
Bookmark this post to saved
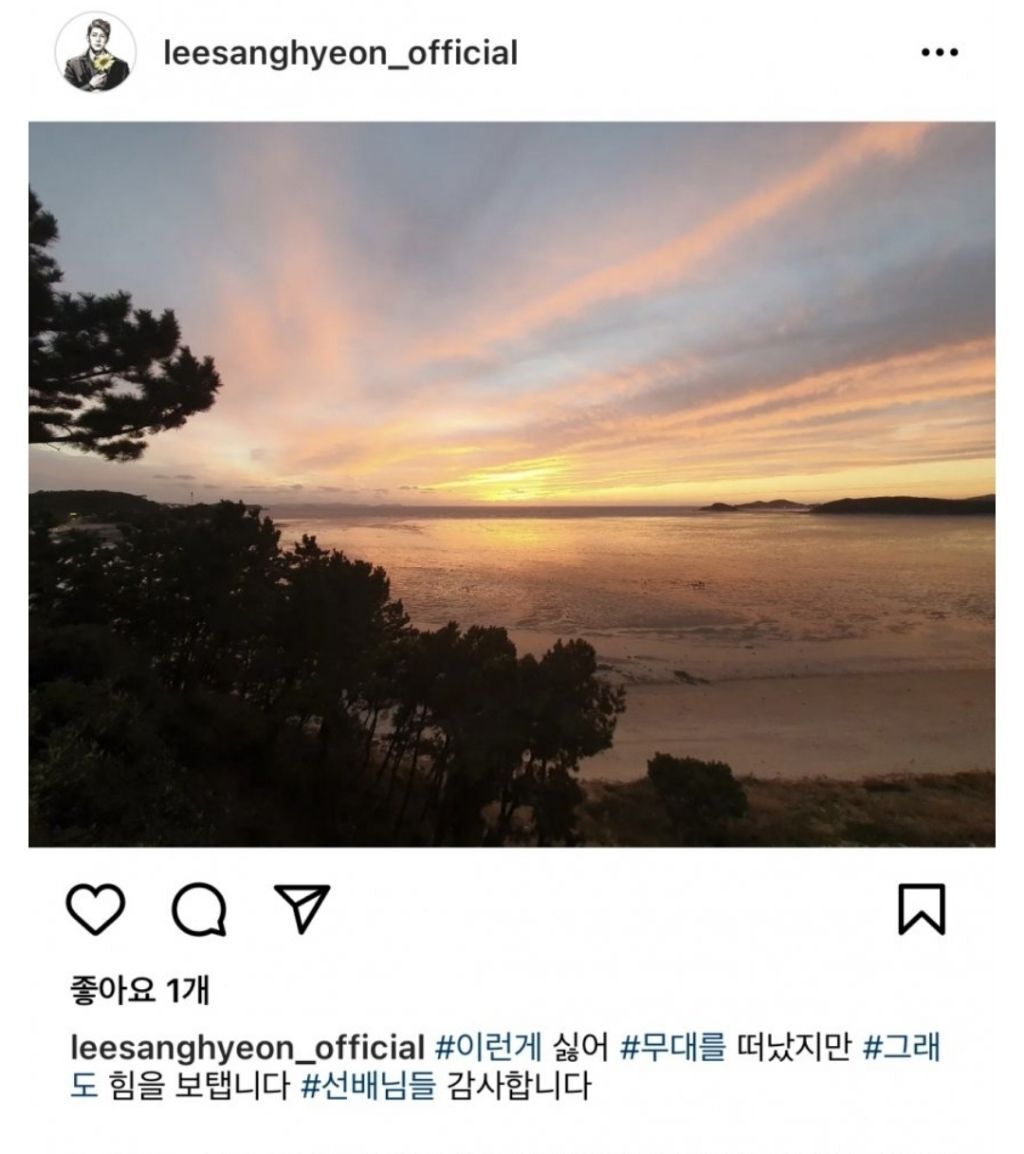pyautogui.click(x=921, y=909)
